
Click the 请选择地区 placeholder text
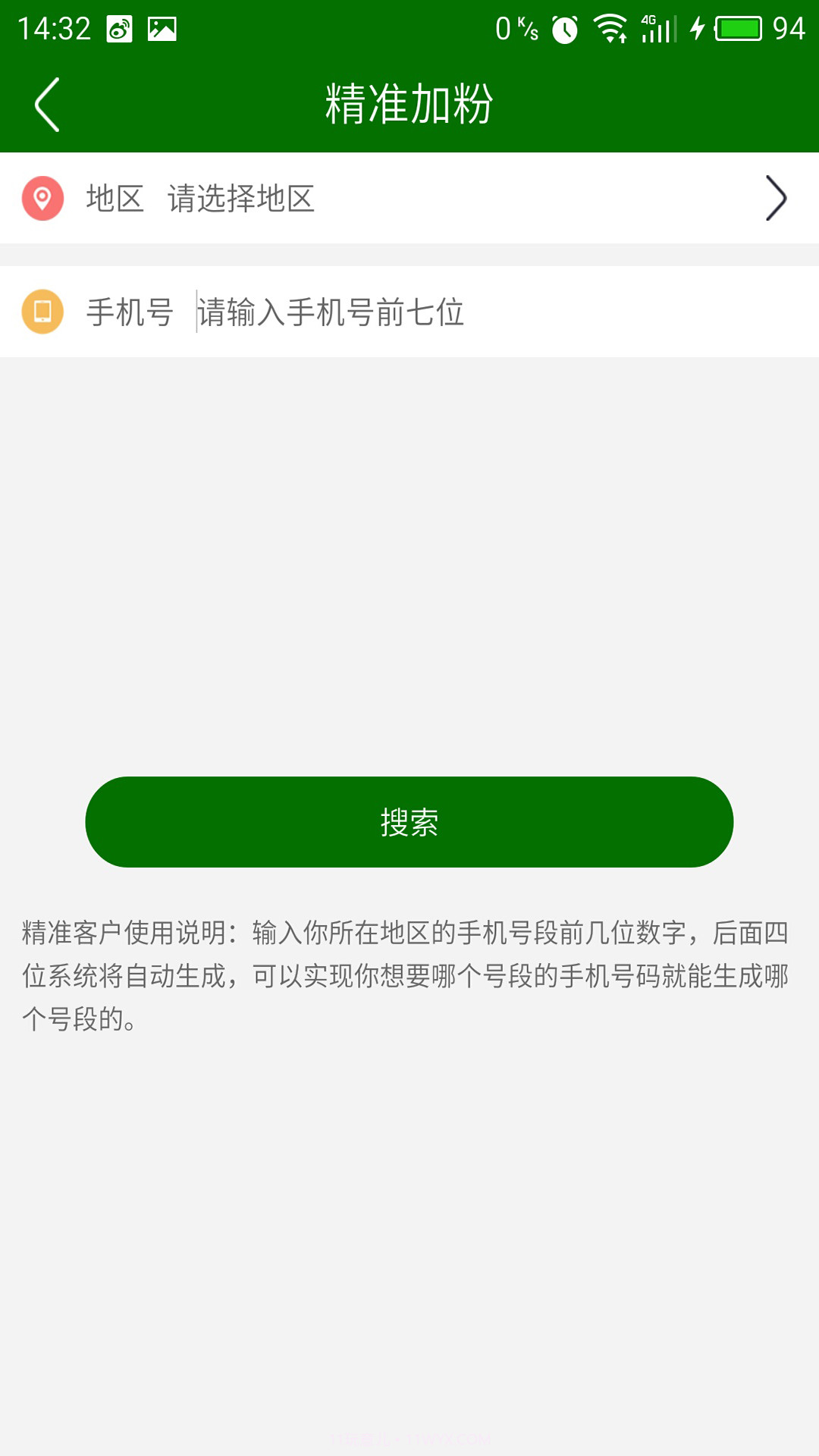pyautogui.click(x=243, y=199)
